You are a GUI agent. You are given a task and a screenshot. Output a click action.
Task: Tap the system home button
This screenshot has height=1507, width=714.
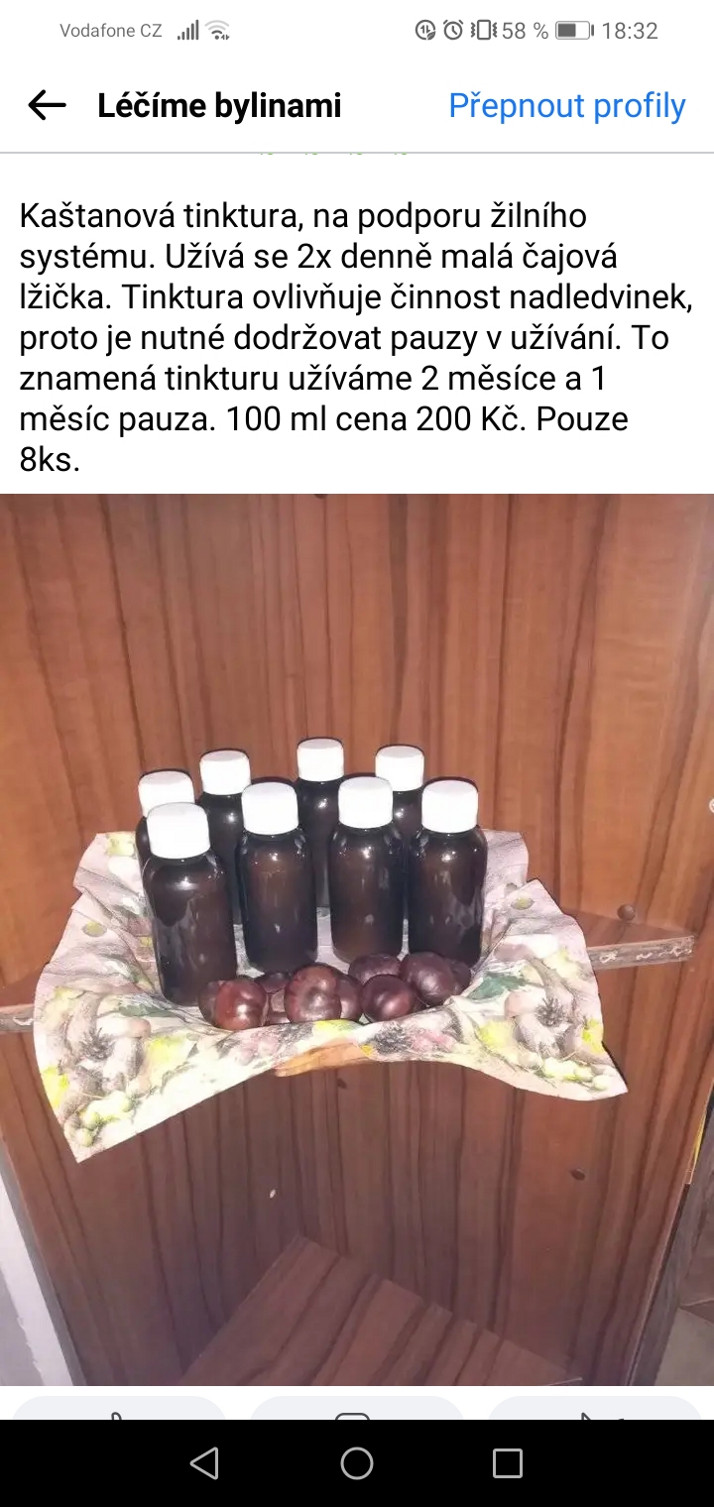pos(357,1463)
